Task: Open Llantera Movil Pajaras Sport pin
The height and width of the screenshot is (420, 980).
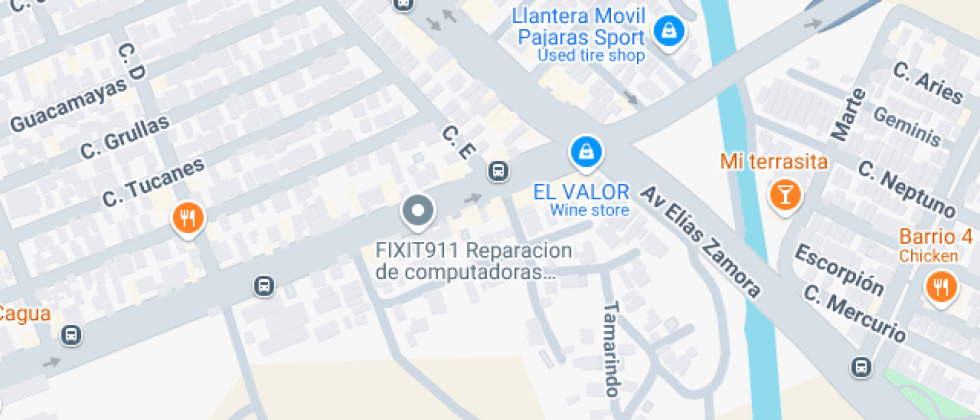Action: pyautogui.click(x=667, y=31)
